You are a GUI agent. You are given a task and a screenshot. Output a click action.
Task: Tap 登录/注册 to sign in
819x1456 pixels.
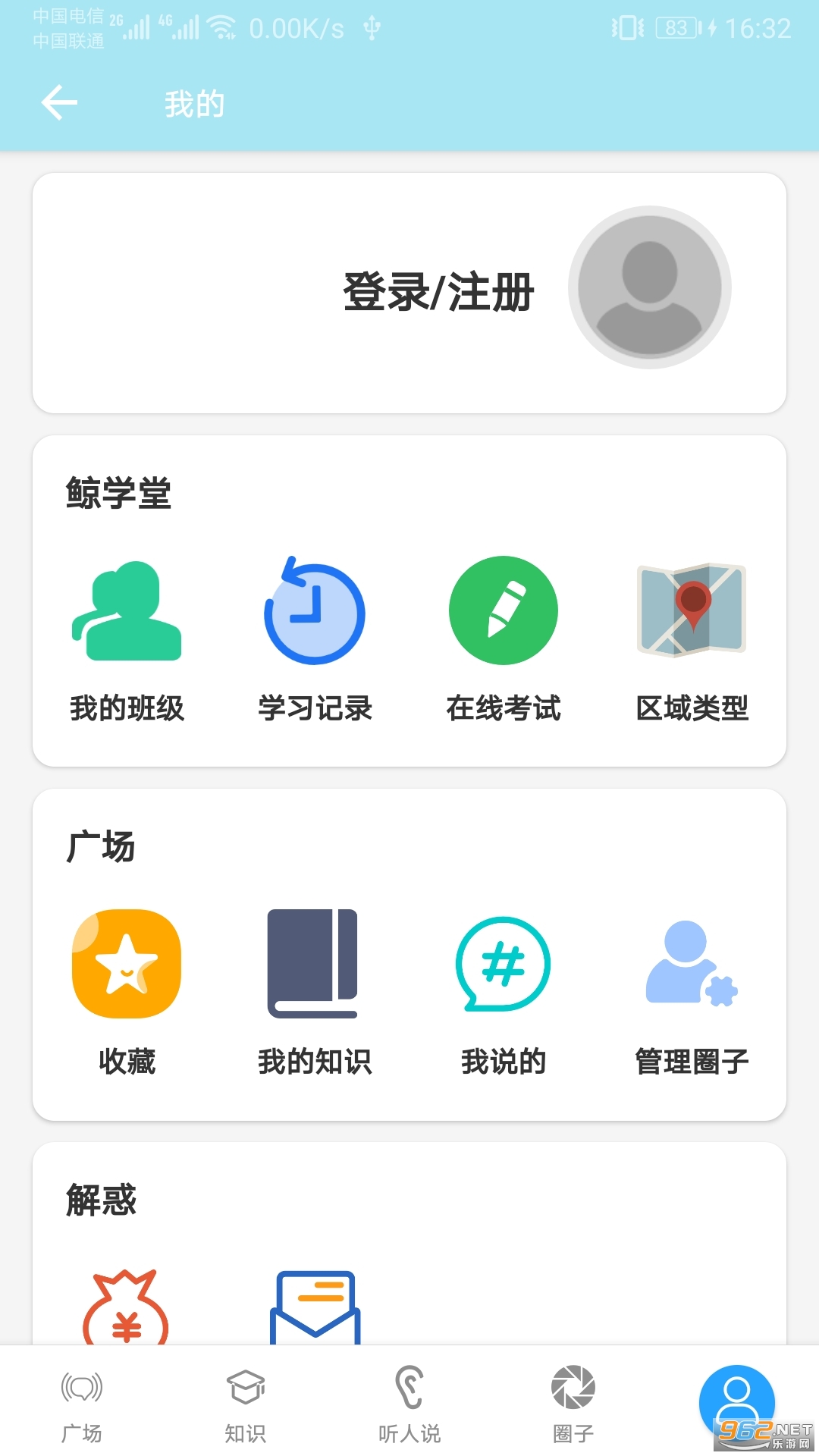click(438, 292)
